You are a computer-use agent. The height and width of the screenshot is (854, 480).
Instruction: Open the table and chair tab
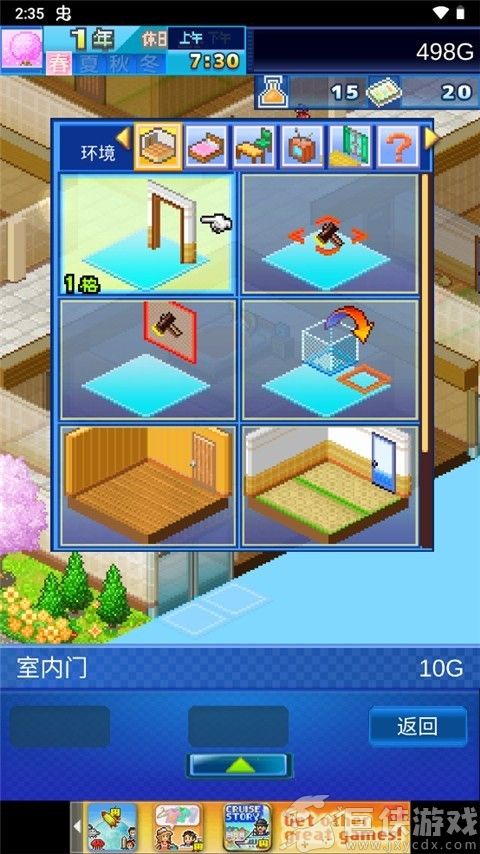tap(254, 146)
